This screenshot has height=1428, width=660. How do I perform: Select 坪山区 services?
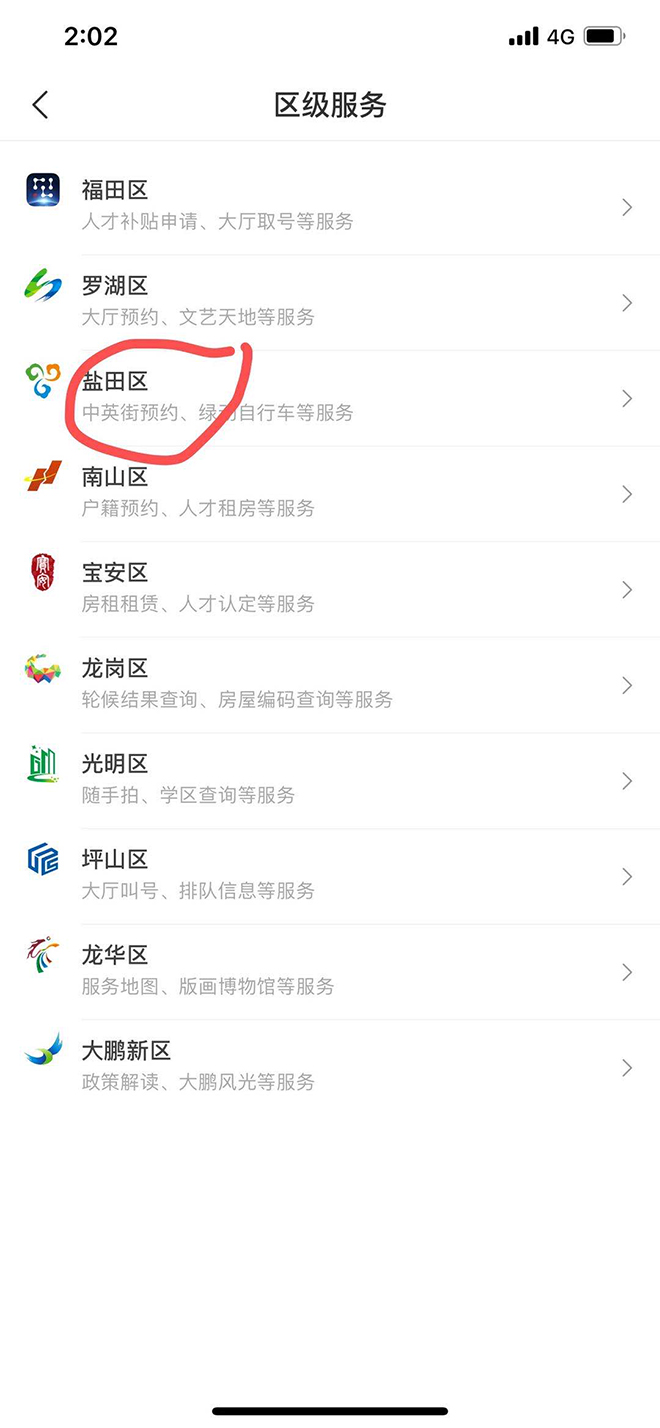[330, 876]
